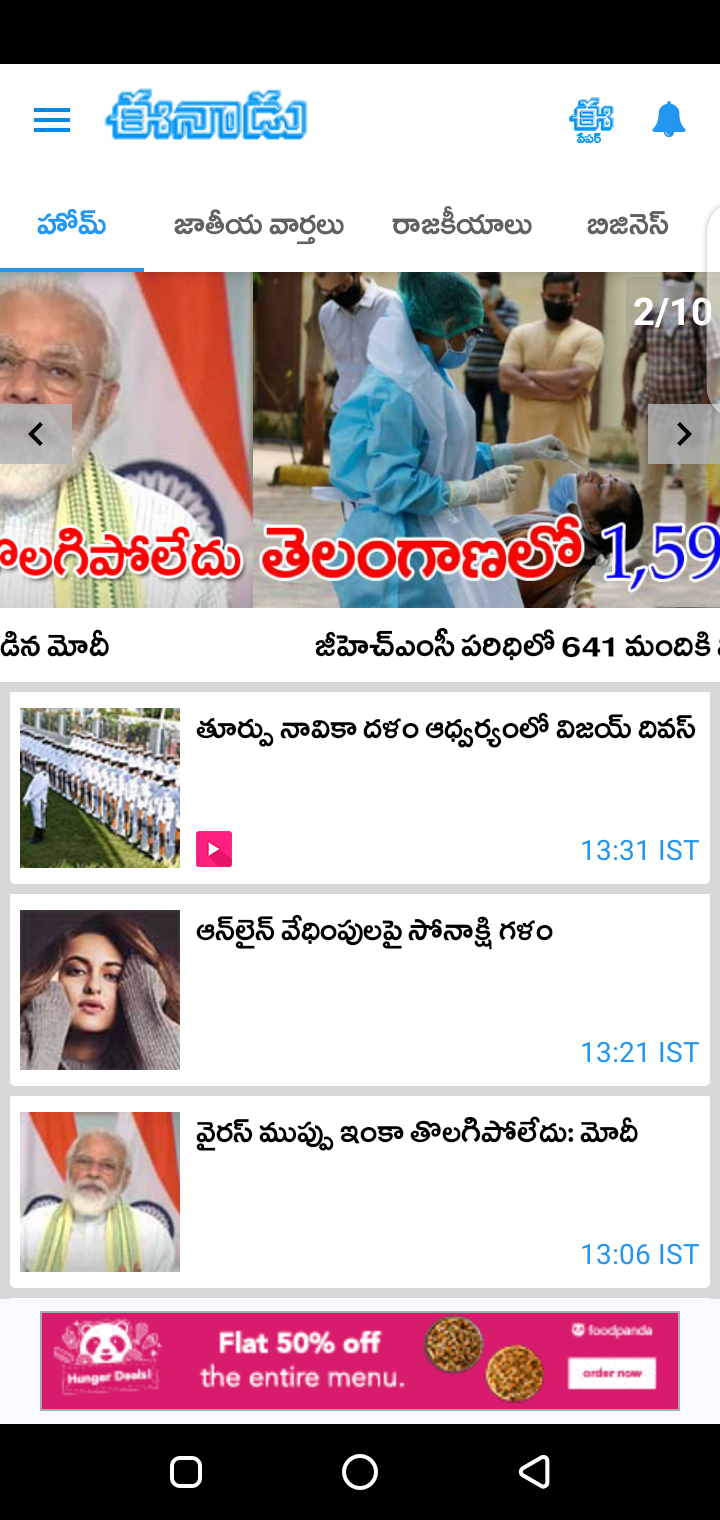This screenshot has width=720, height=1520.
Task: Go to the previous carousel slide
Action: [x=36, y=434]
